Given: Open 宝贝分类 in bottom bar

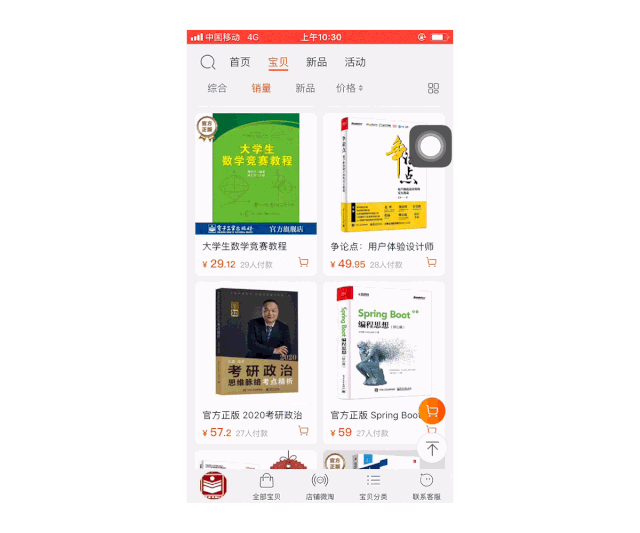Looking at the screenshot, I should (x=373, y=486).
